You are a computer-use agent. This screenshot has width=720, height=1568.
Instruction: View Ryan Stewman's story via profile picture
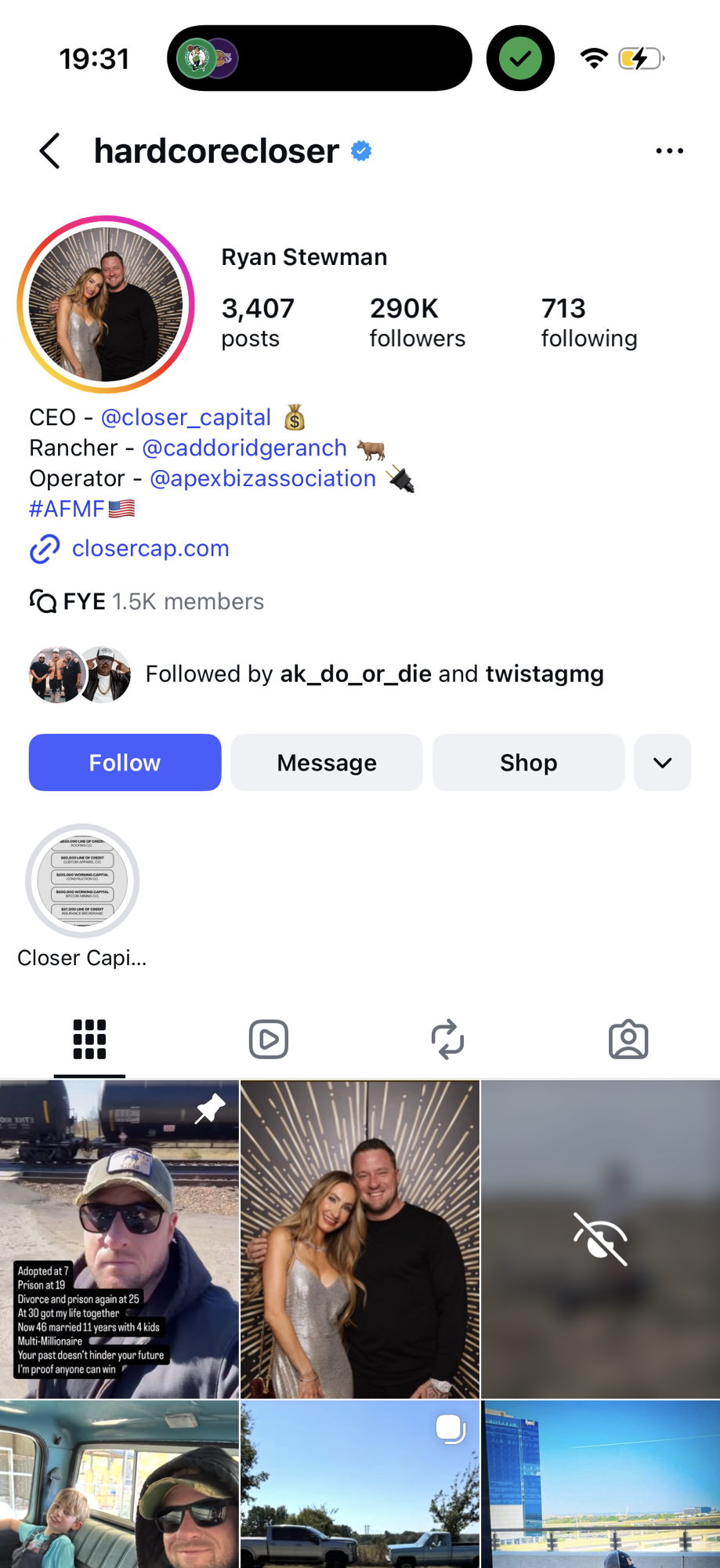pos(106,304)
